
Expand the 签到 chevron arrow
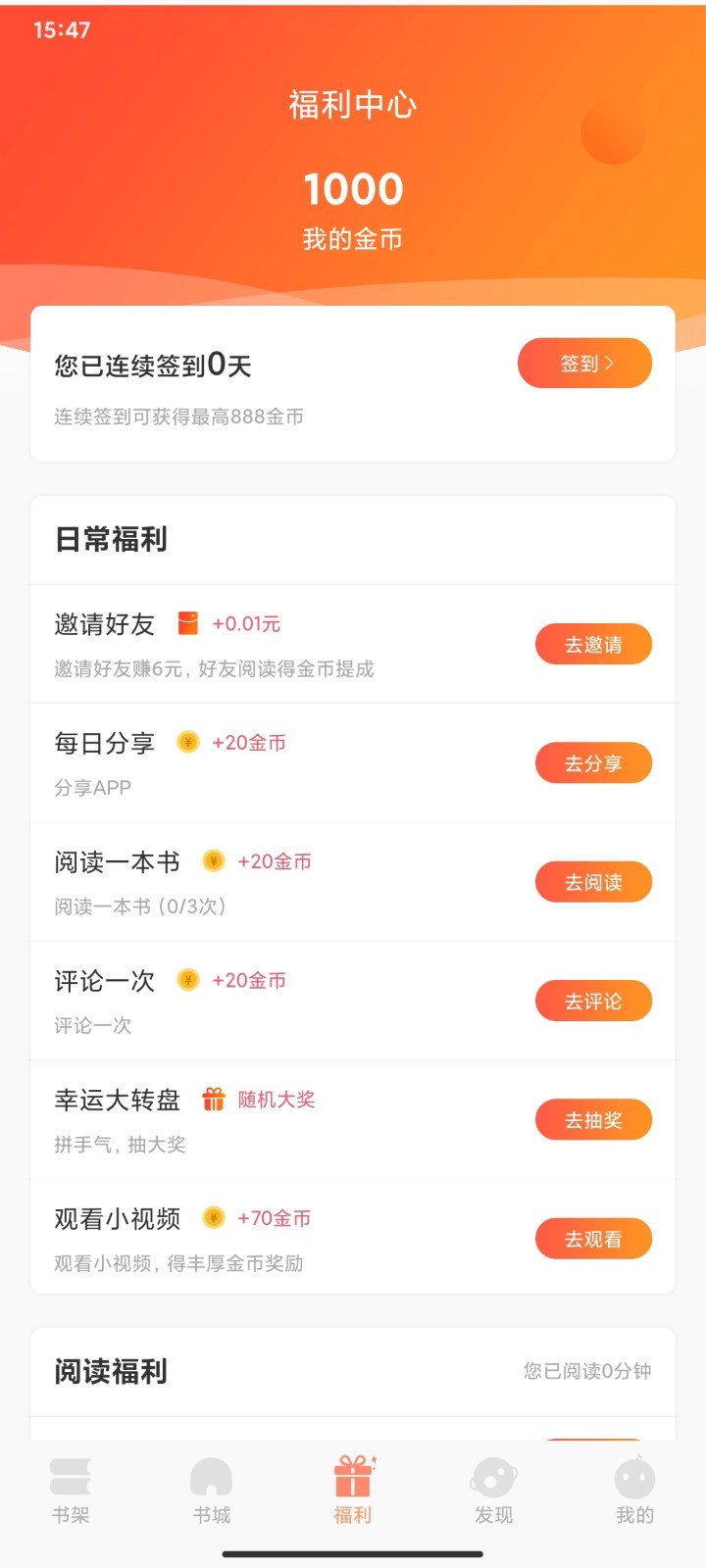coord(611,362)
